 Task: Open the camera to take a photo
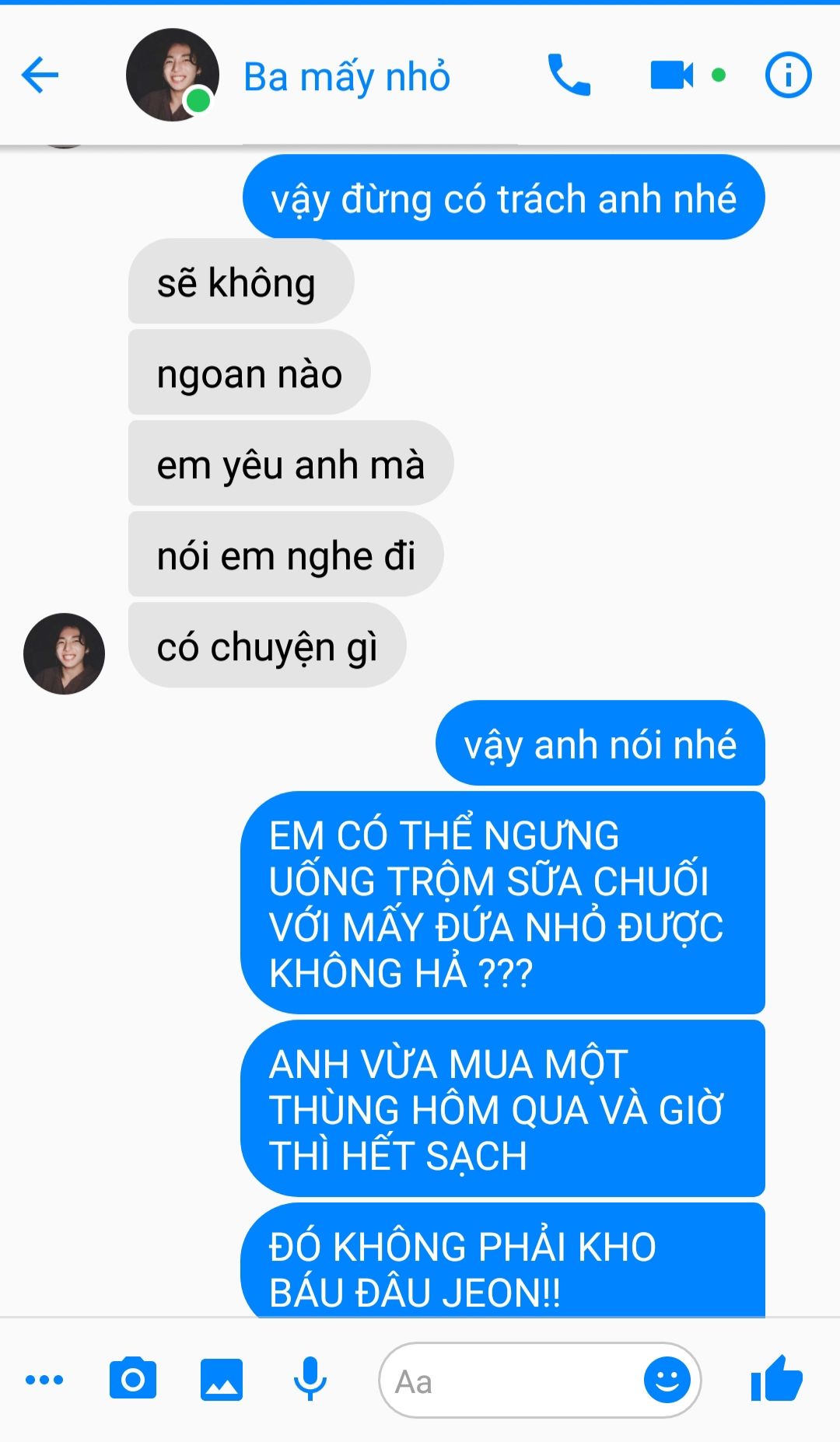coord(133,1379)
